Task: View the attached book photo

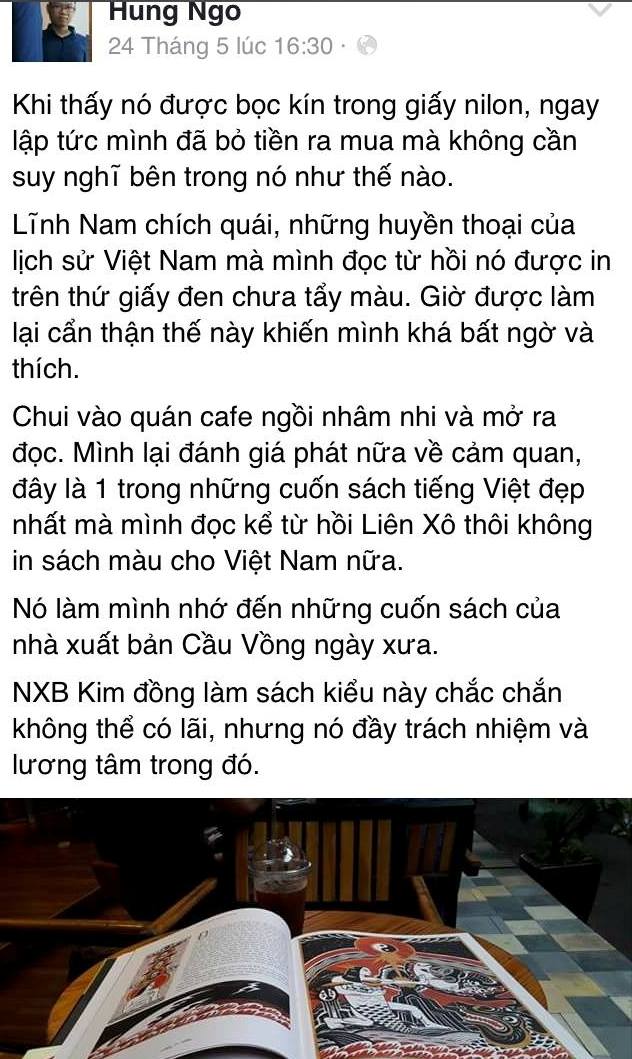Action: [x=316, y=928]
